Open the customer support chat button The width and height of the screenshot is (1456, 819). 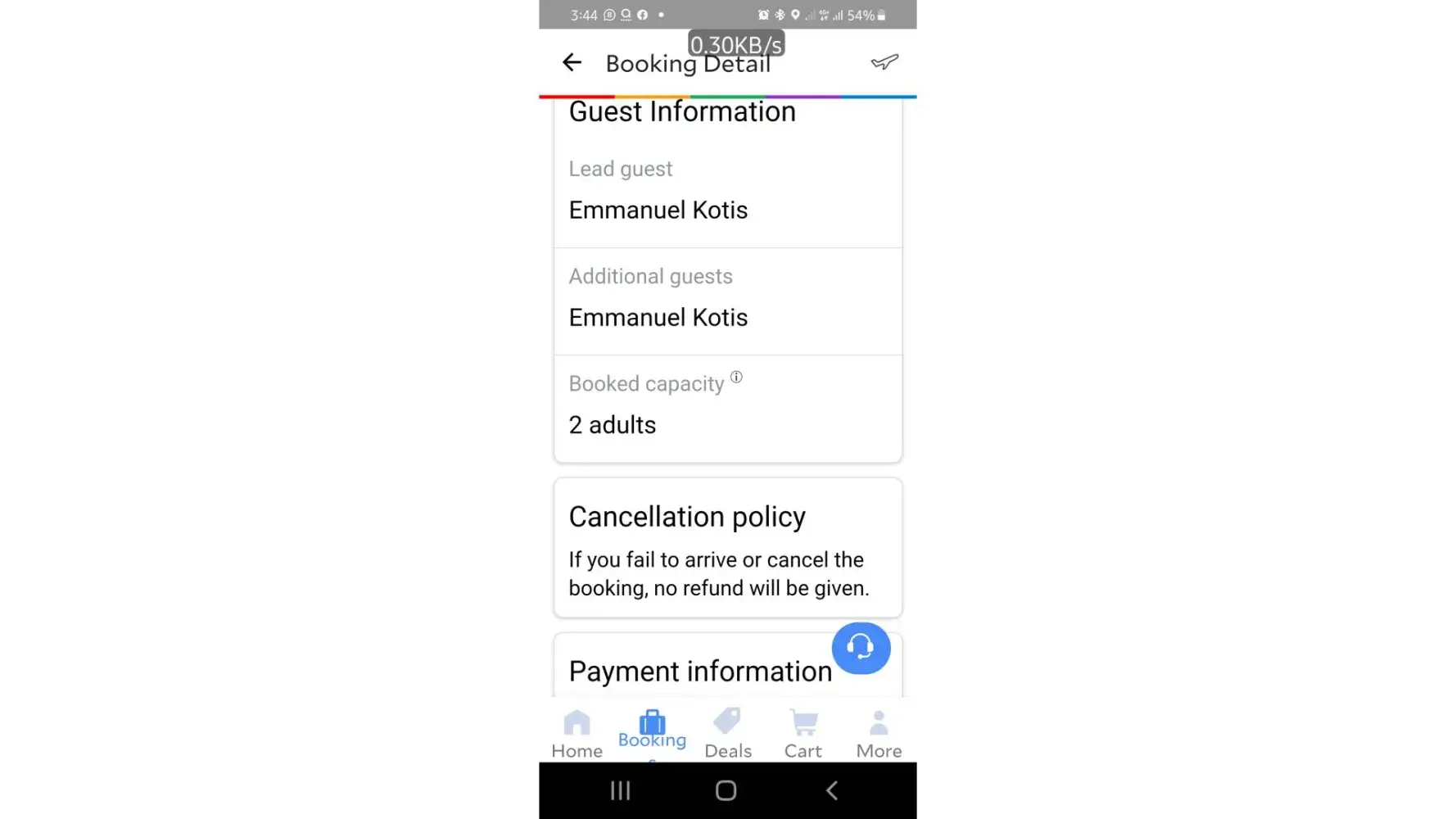tap(861, 648)
